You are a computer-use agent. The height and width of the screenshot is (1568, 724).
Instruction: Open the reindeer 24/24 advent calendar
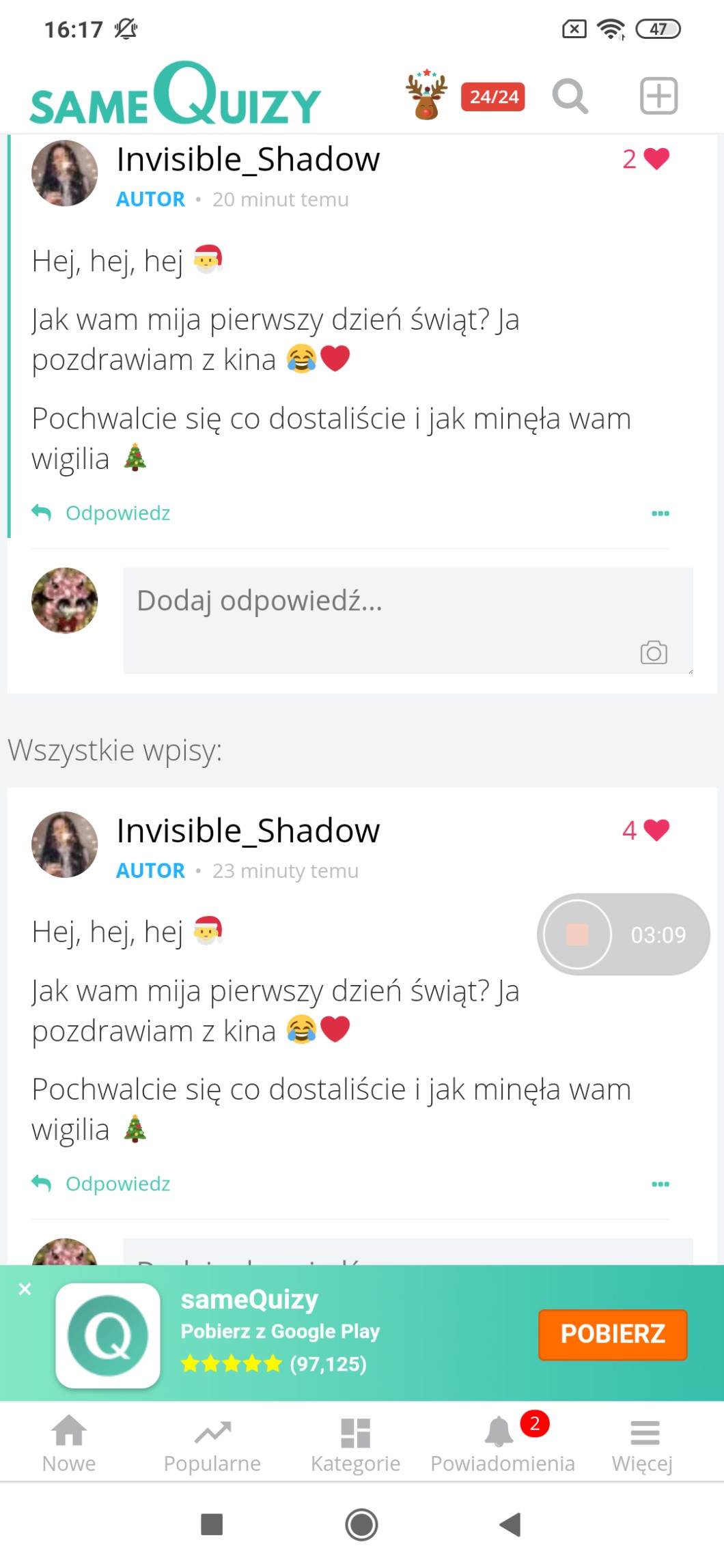click(465, 96)
